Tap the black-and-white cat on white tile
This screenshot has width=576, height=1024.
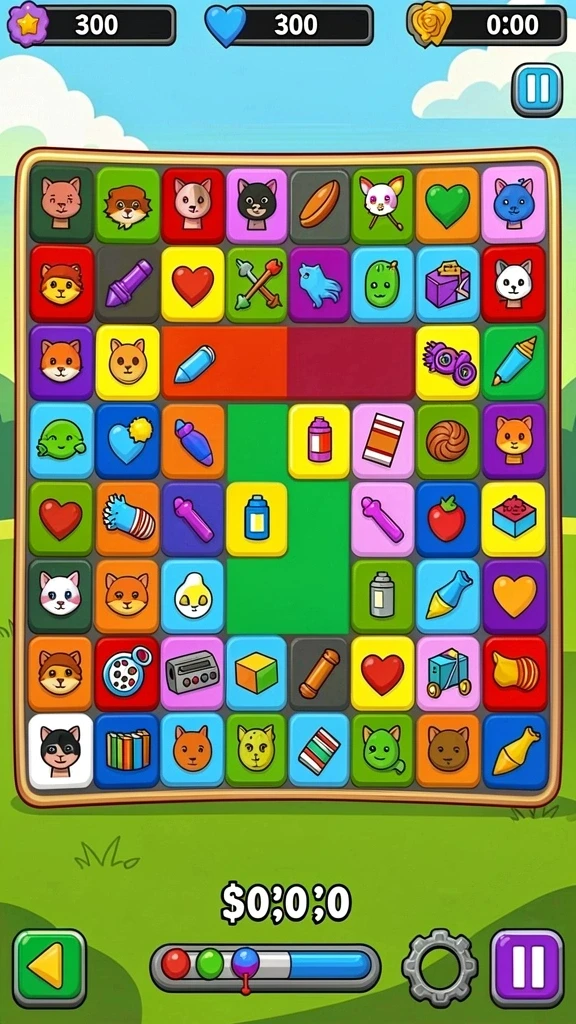tap(61, 750)
